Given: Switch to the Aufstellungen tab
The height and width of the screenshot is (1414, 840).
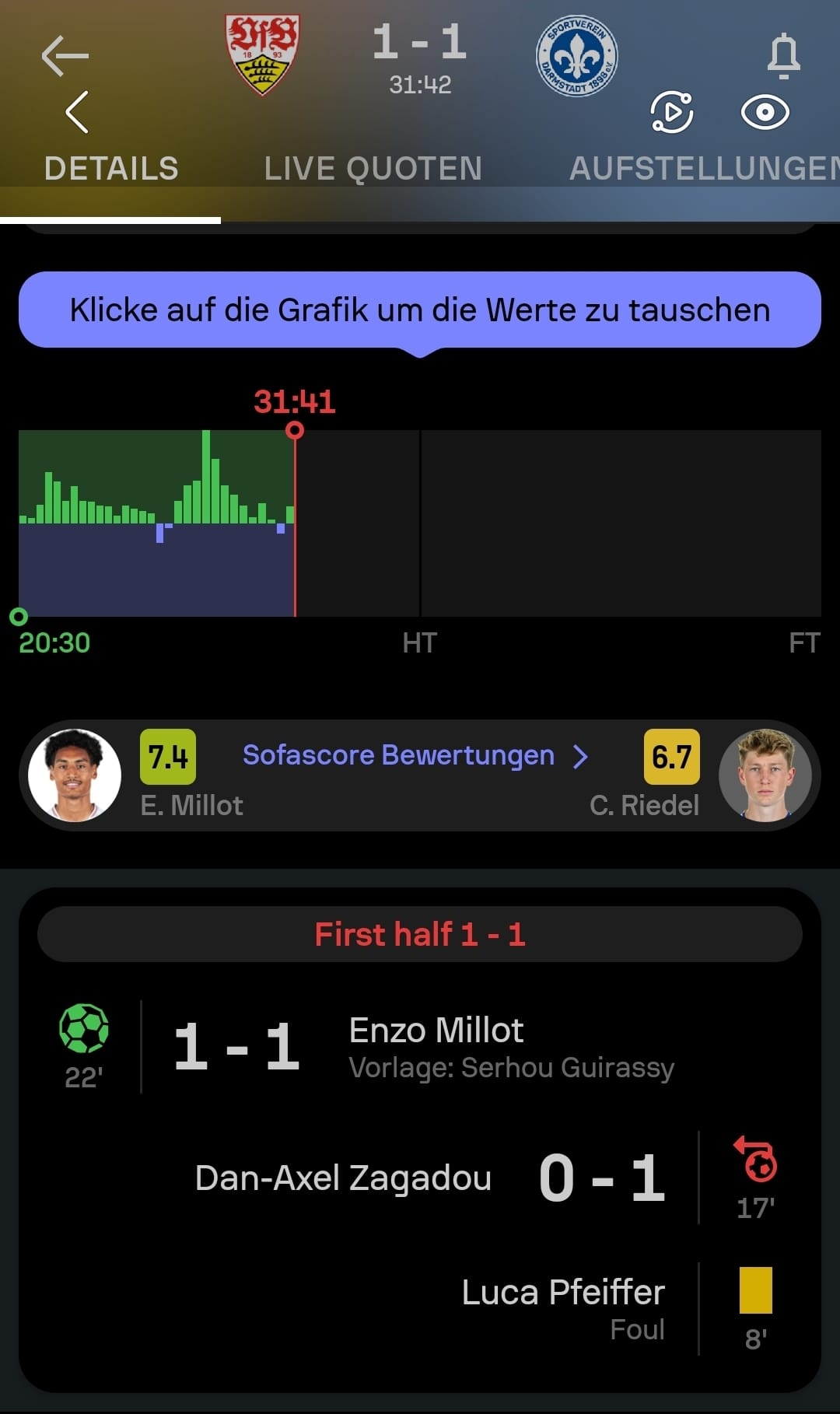Looking at the screenshot, I should coord(704,169).
